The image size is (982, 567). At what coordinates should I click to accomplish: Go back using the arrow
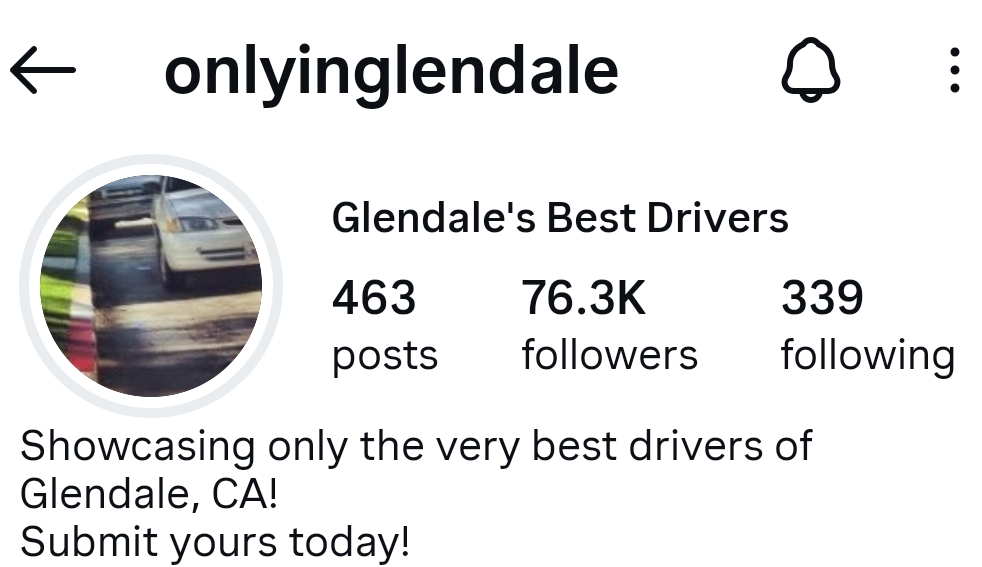click(x=43, y=70)
